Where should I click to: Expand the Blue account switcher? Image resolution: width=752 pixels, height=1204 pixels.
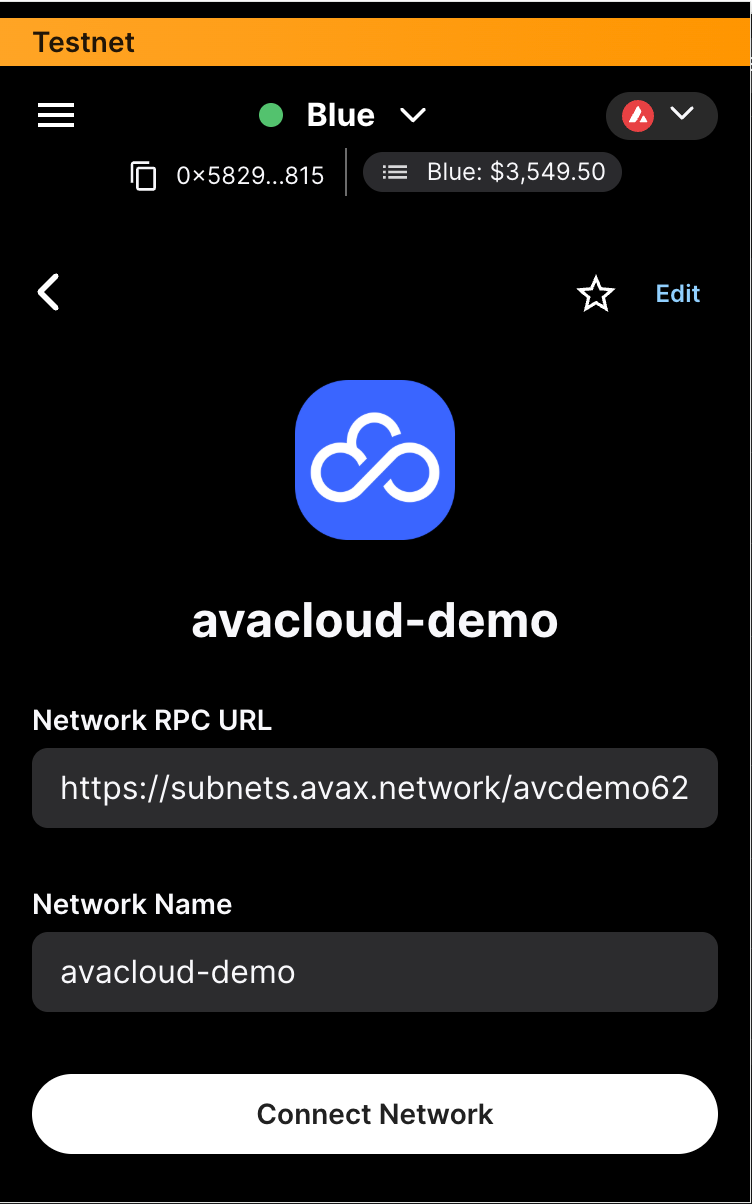(x=343, y=116)
